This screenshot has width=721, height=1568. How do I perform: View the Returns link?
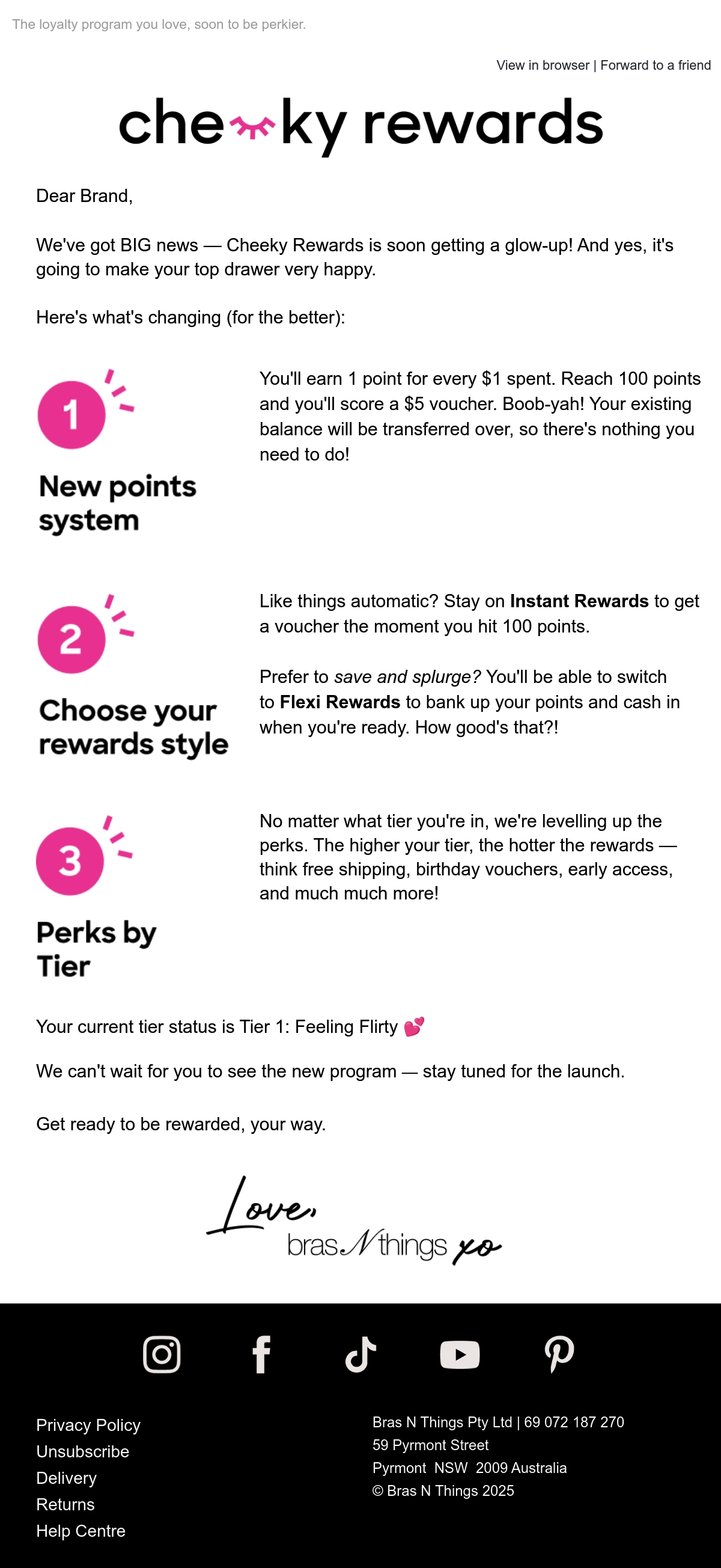coord(65,1504)
